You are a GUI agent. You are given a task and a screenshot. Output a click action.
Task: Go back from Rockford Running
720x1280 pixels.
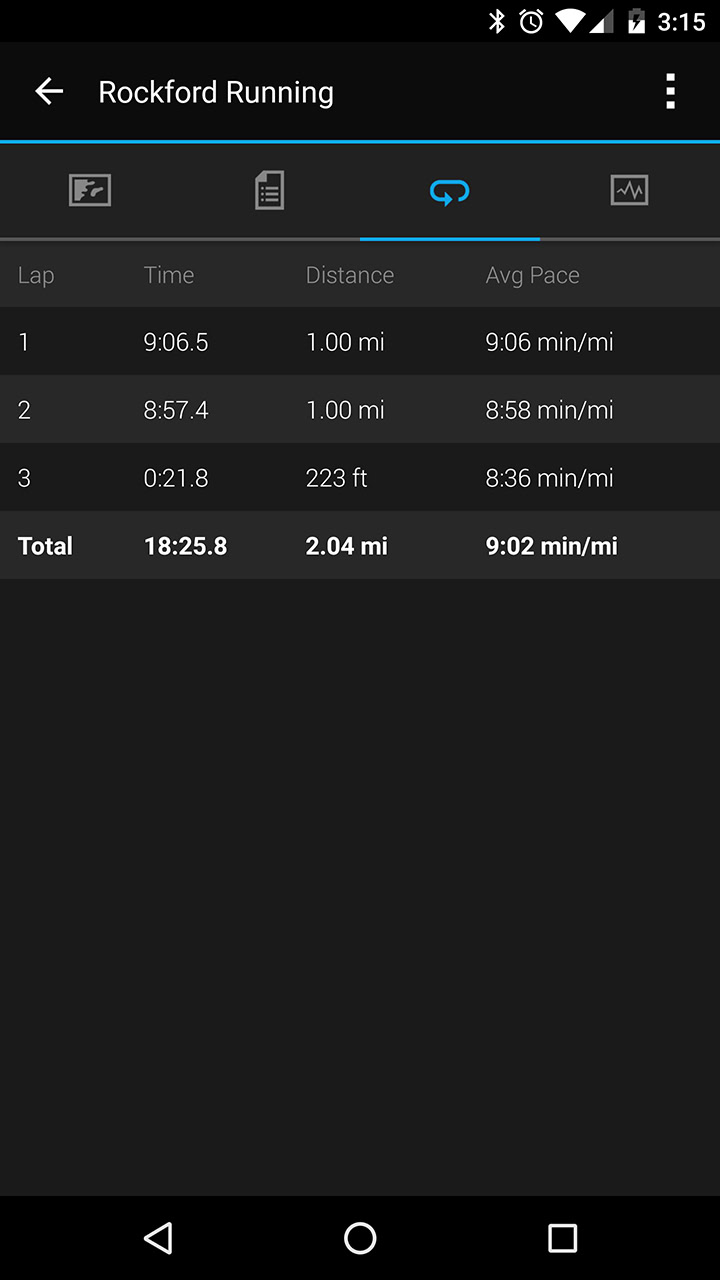coord(49,92)
